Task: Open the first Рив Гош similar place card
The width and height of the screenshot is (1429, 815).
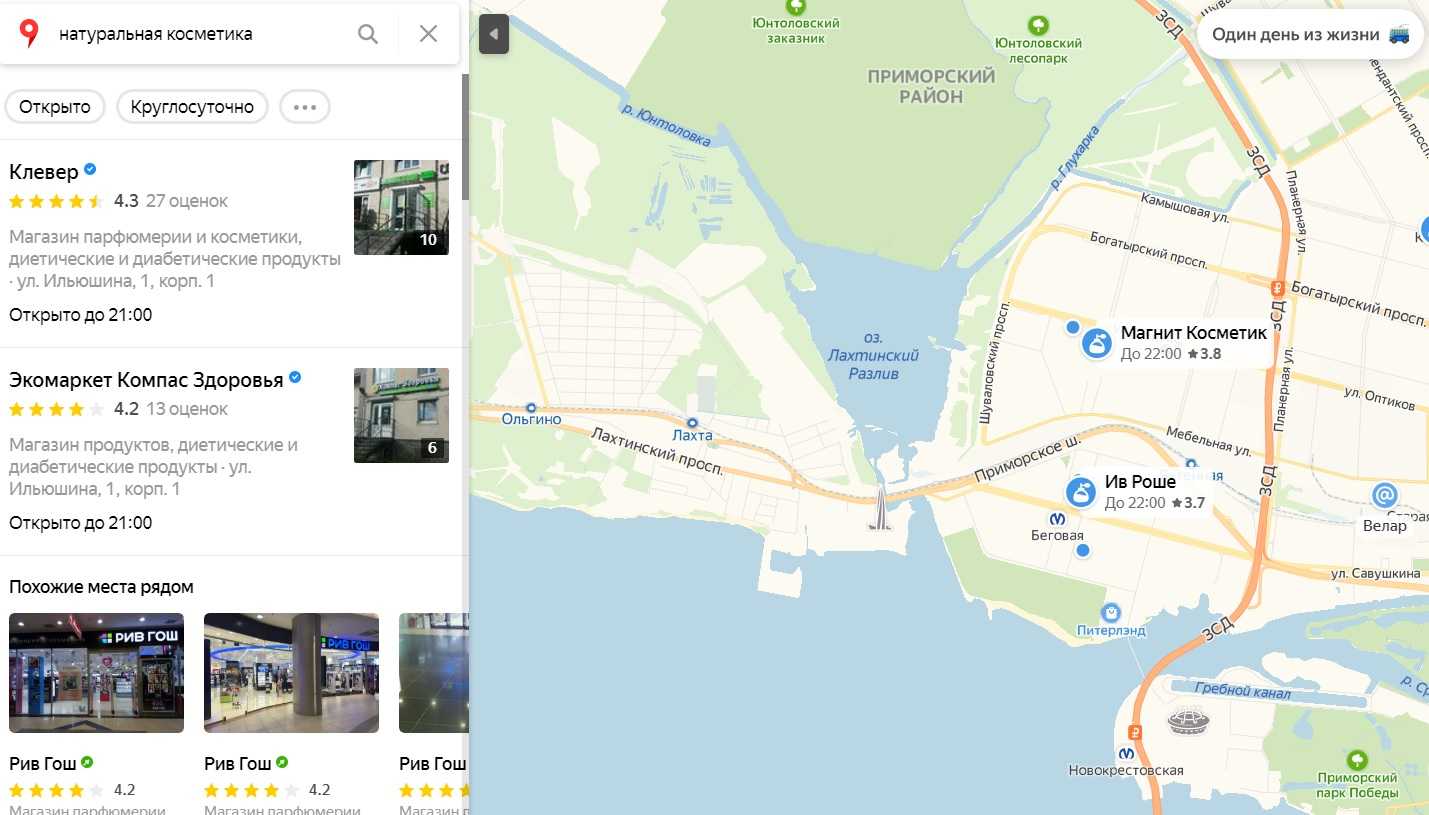Action: (x=96, y=673)
